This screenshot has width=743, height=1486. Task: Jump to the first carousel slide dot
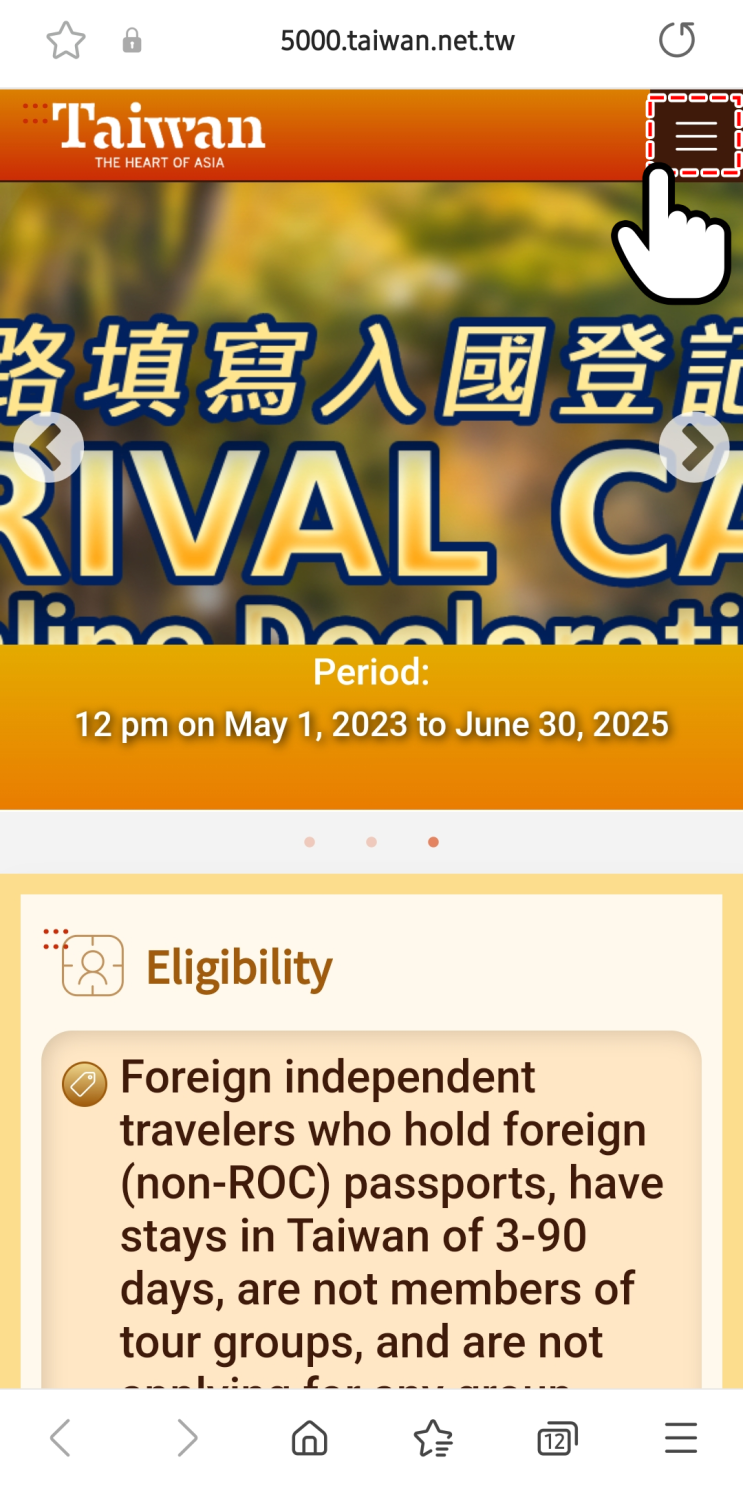point(310,842)
